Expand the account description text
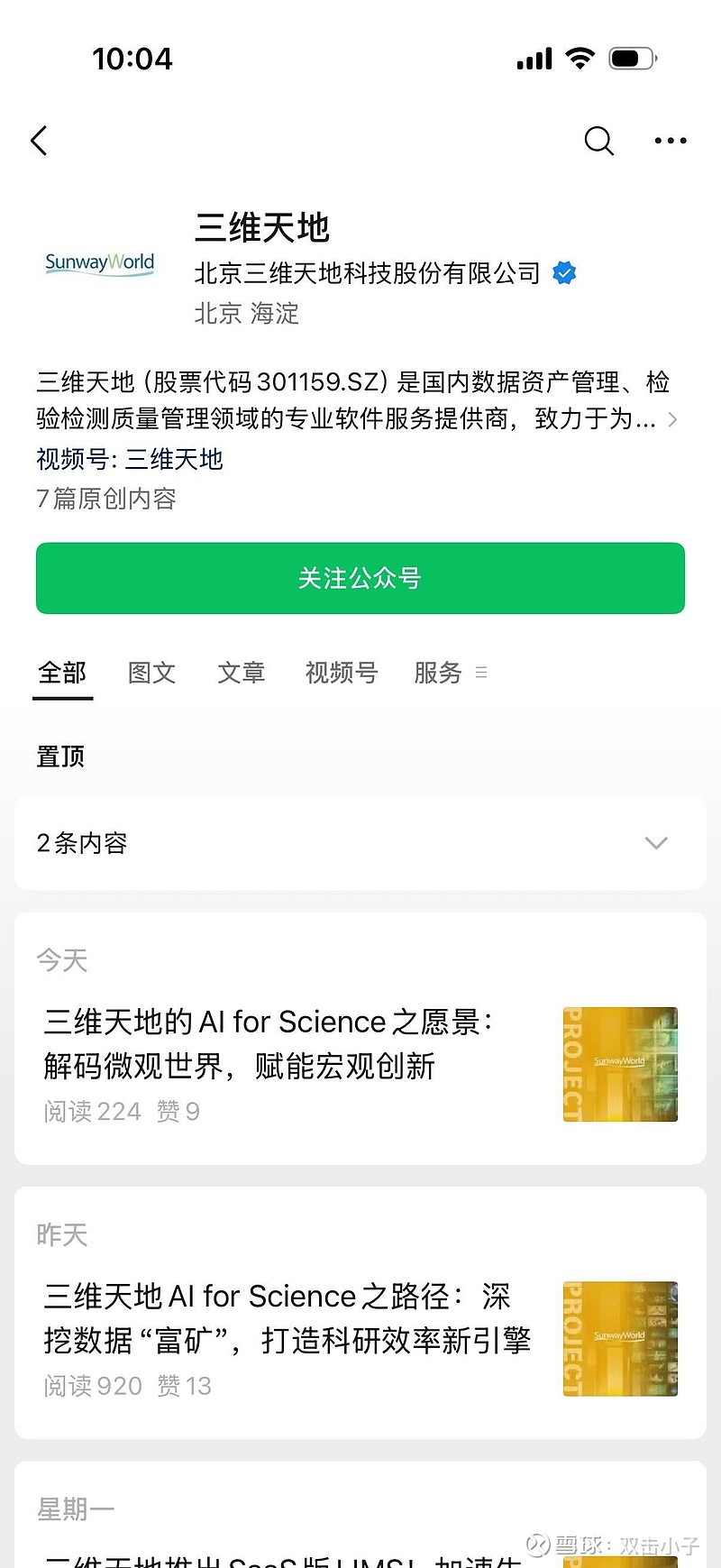The width and height of the screenshot is (721, 1568). (672, 419)
